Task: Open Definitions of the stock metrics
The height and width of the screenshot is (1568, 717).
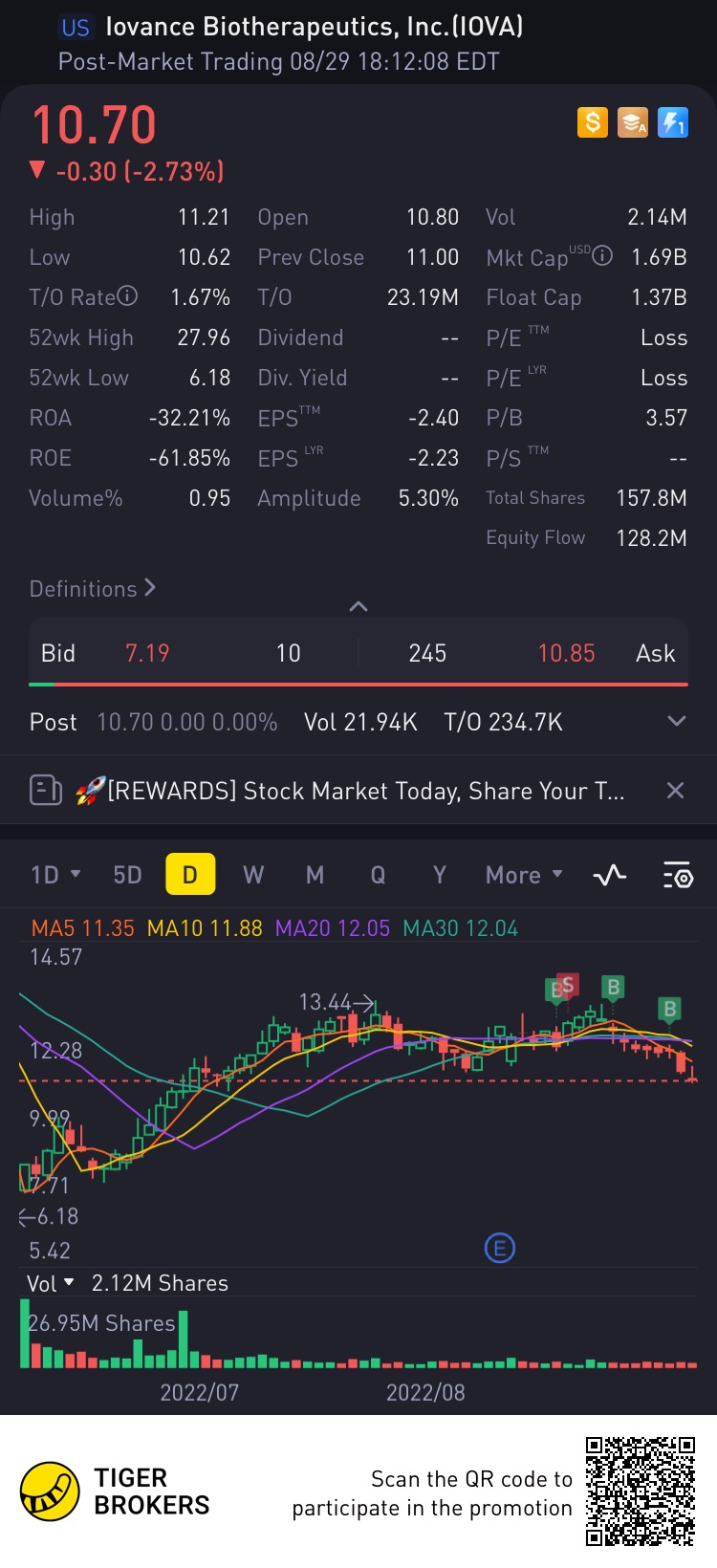Action: pos(93,589)
